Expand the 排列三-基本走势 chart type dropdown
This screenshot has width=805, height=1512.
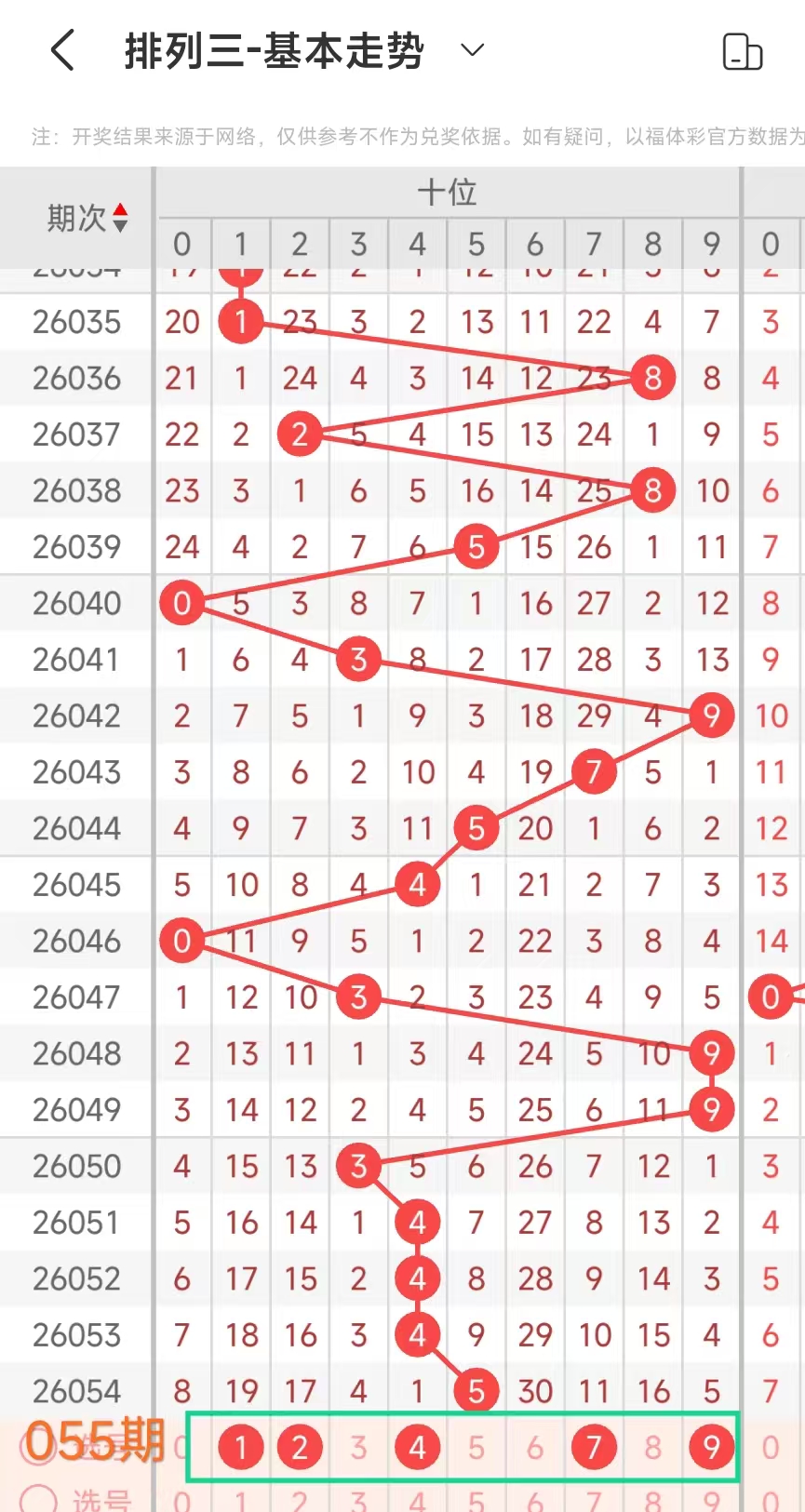(x=473, y=50)
